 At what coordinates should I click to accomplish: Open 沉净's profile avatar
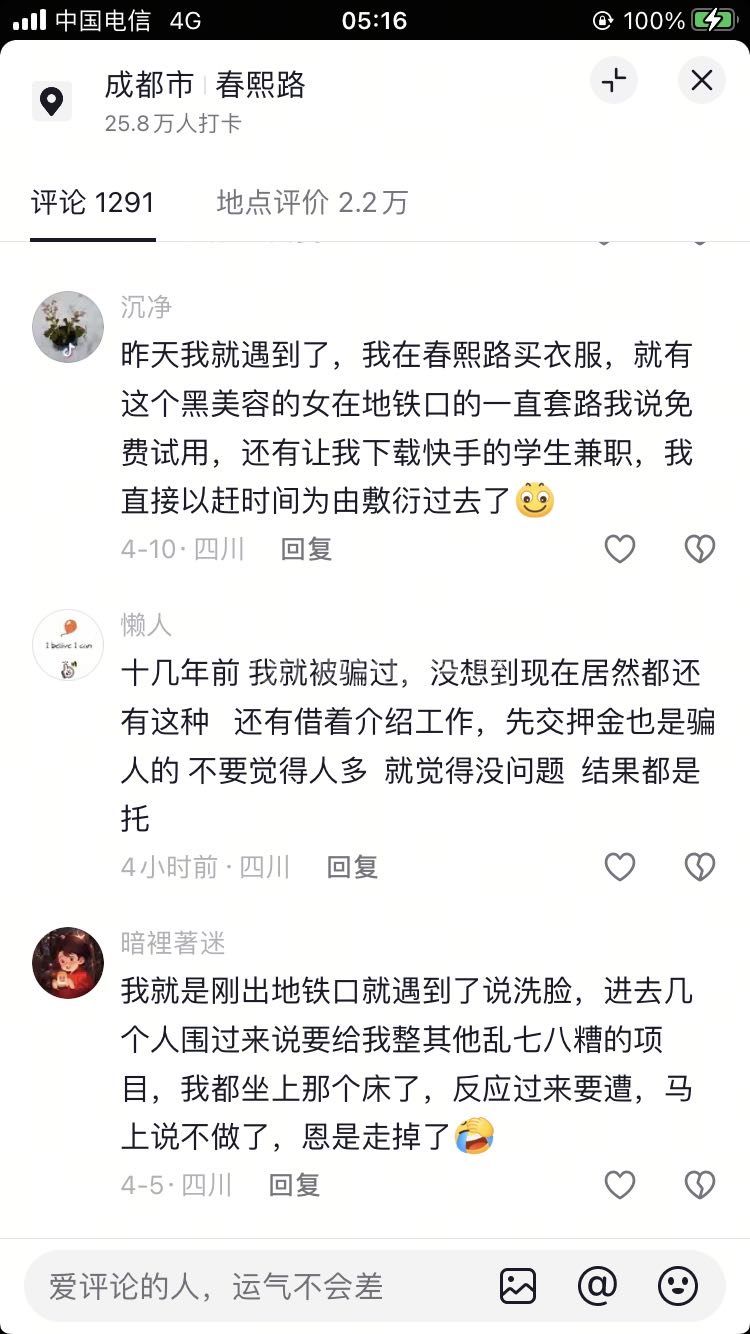(x=68, y=327)
